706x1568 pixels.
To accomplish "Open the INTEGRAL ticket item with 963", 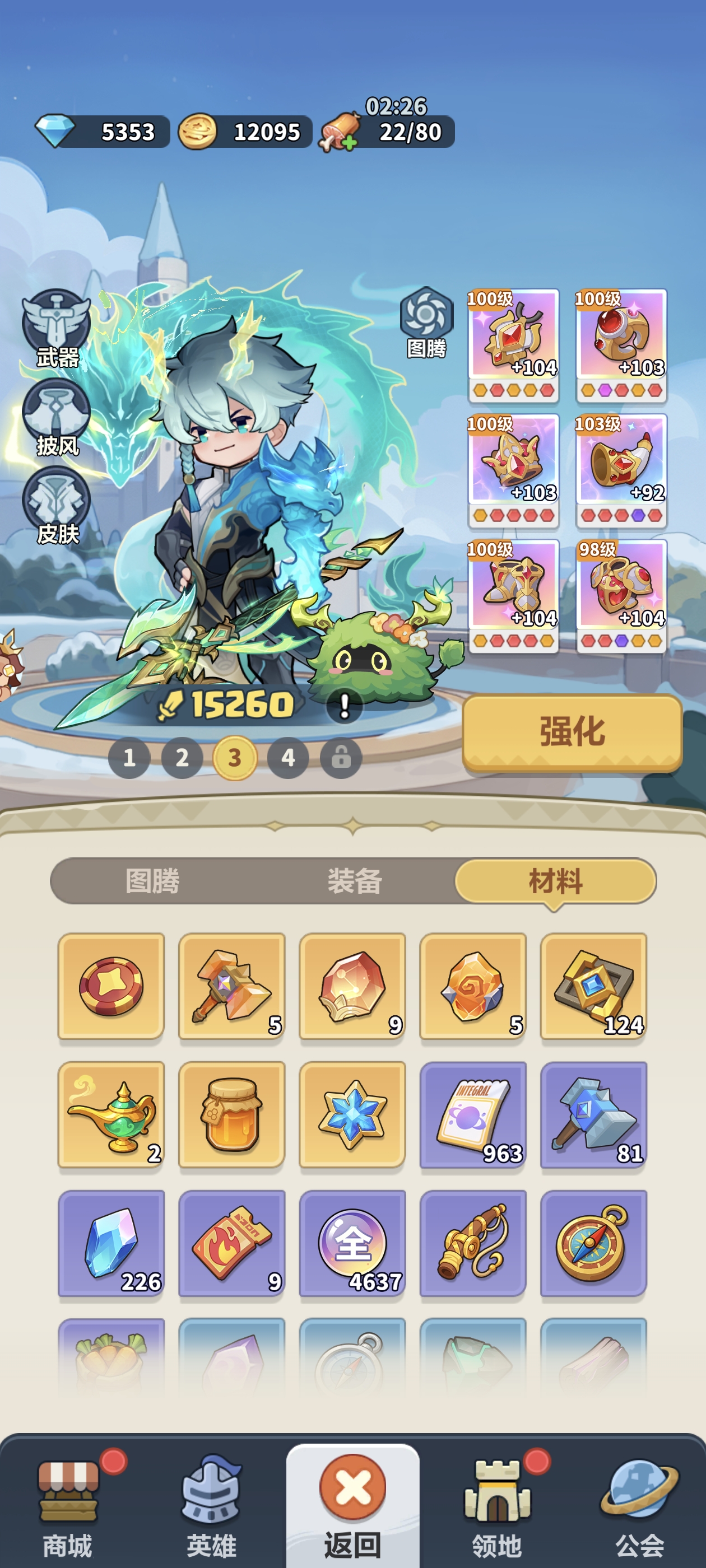I will pyautogui.click(x=473, y=1114).
